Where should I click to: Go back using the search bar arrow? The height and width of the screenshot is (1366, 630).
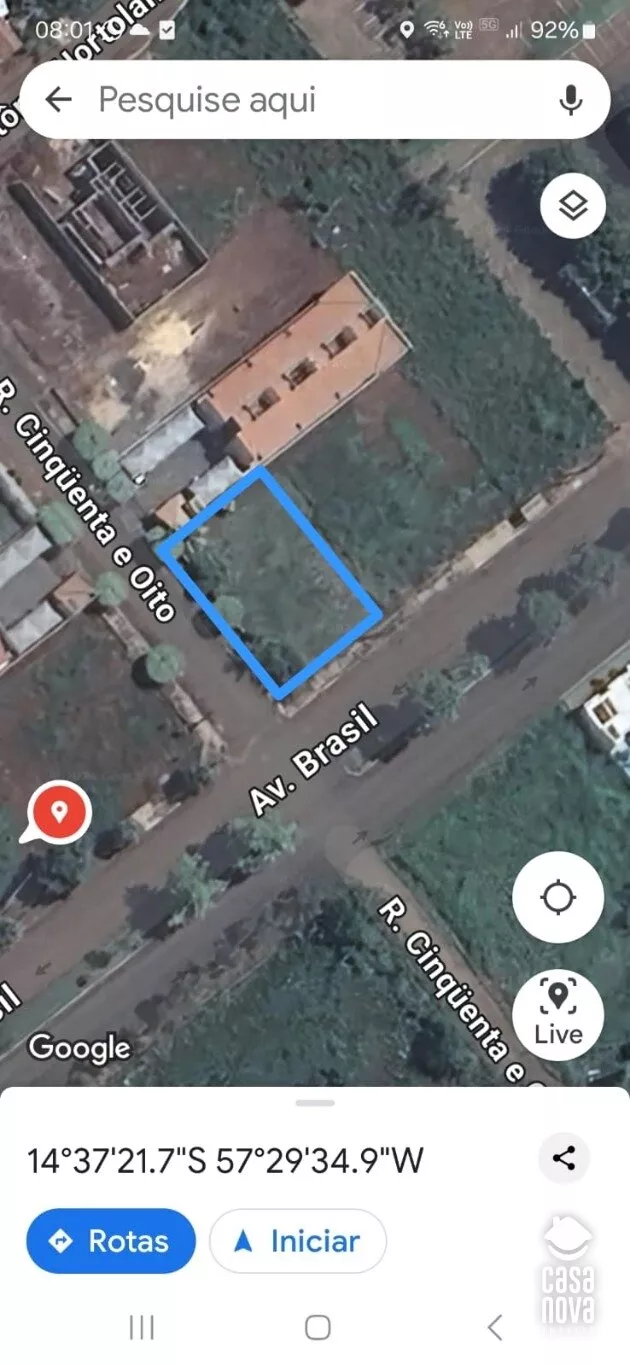60,99
